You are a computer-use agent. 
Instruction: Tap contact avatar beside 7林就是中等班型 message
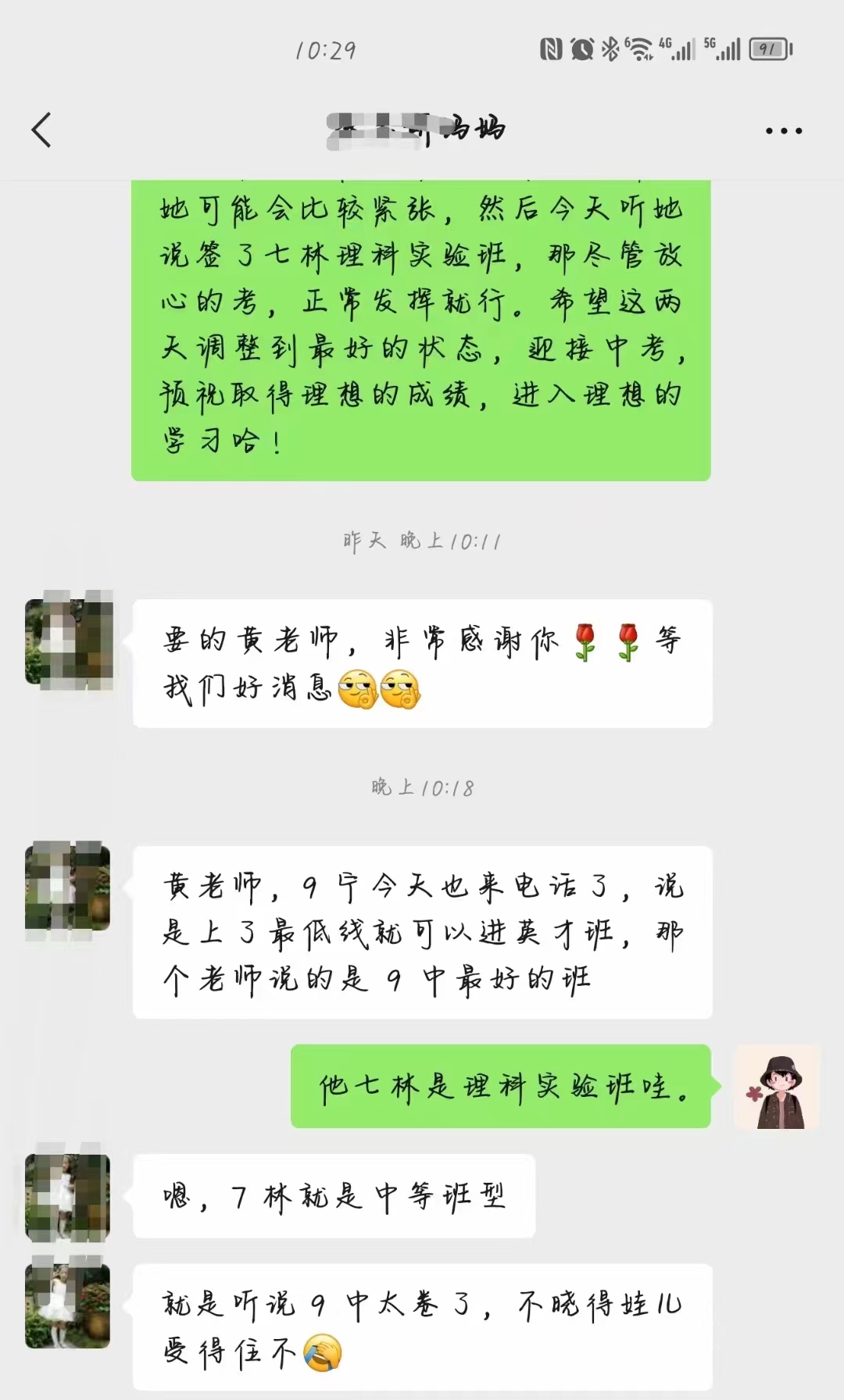[67, 1197]
